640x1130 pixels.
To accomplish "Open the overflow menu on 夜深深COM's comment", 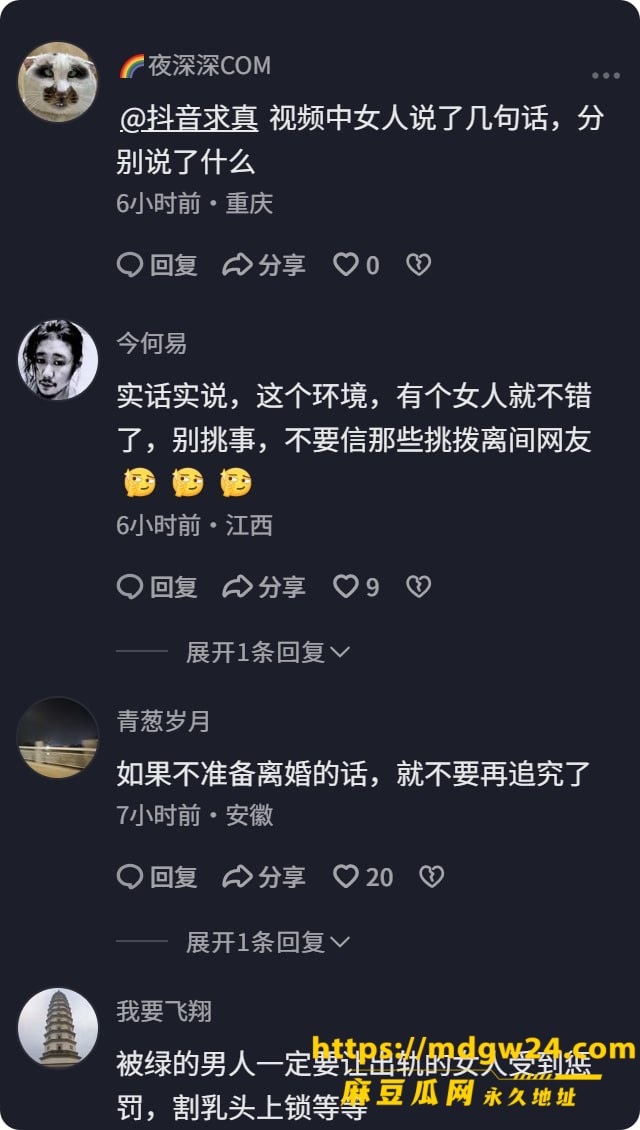I will (605, 76).
